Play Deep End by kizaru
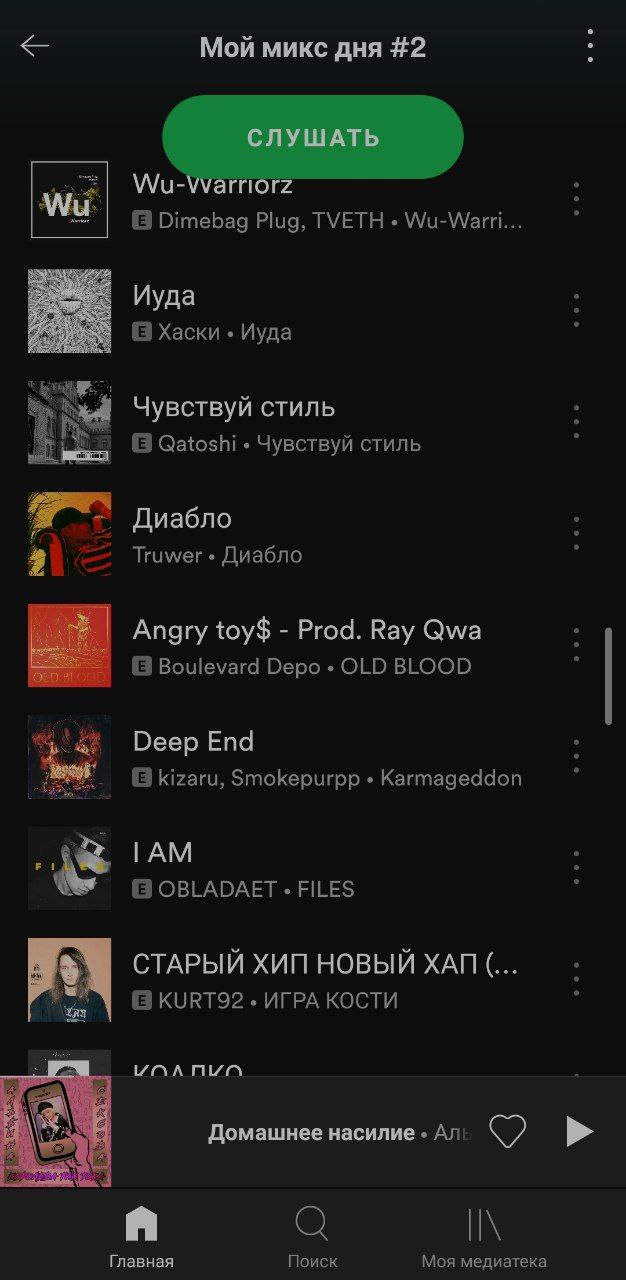The height and width of the screenshot is (1280, 626). tap(300, 757)
